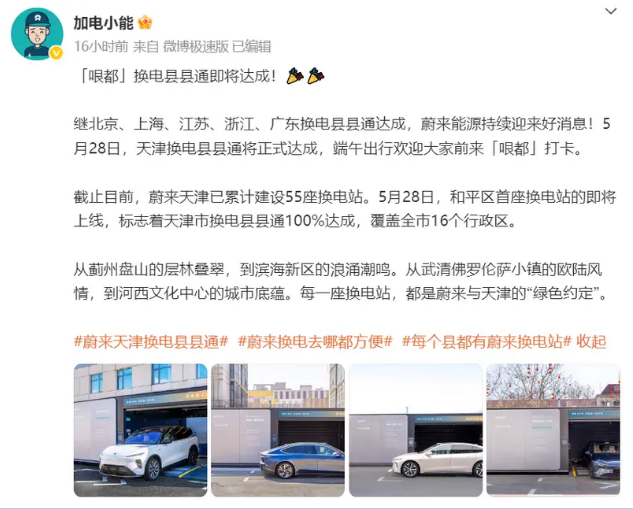Open hashtag #蔚来天津换电县县通#
This screenshot has width=633, height=509.
[151, 341]
